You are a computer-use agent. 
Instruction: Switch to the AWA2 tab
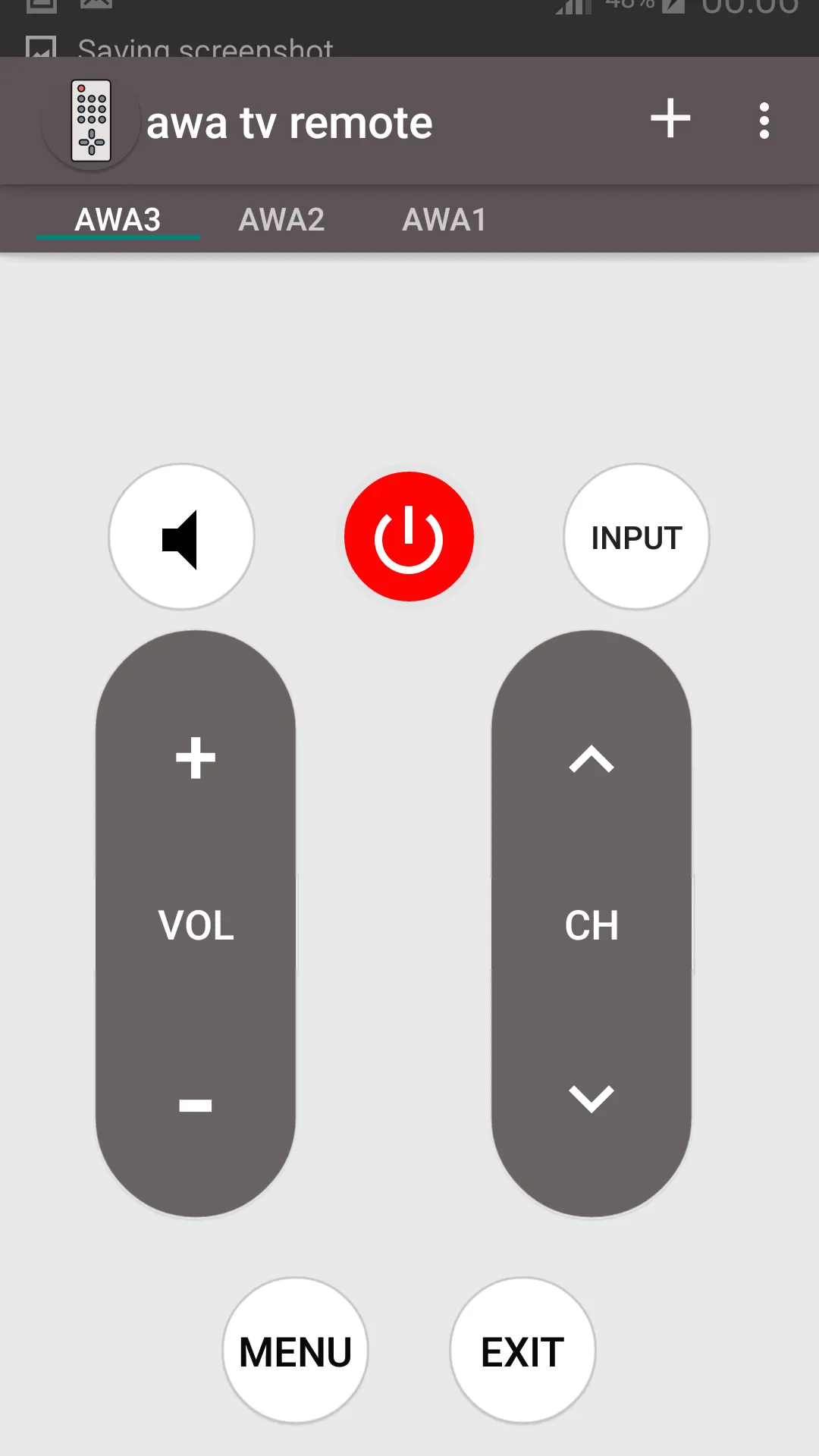tap(281, 220)
